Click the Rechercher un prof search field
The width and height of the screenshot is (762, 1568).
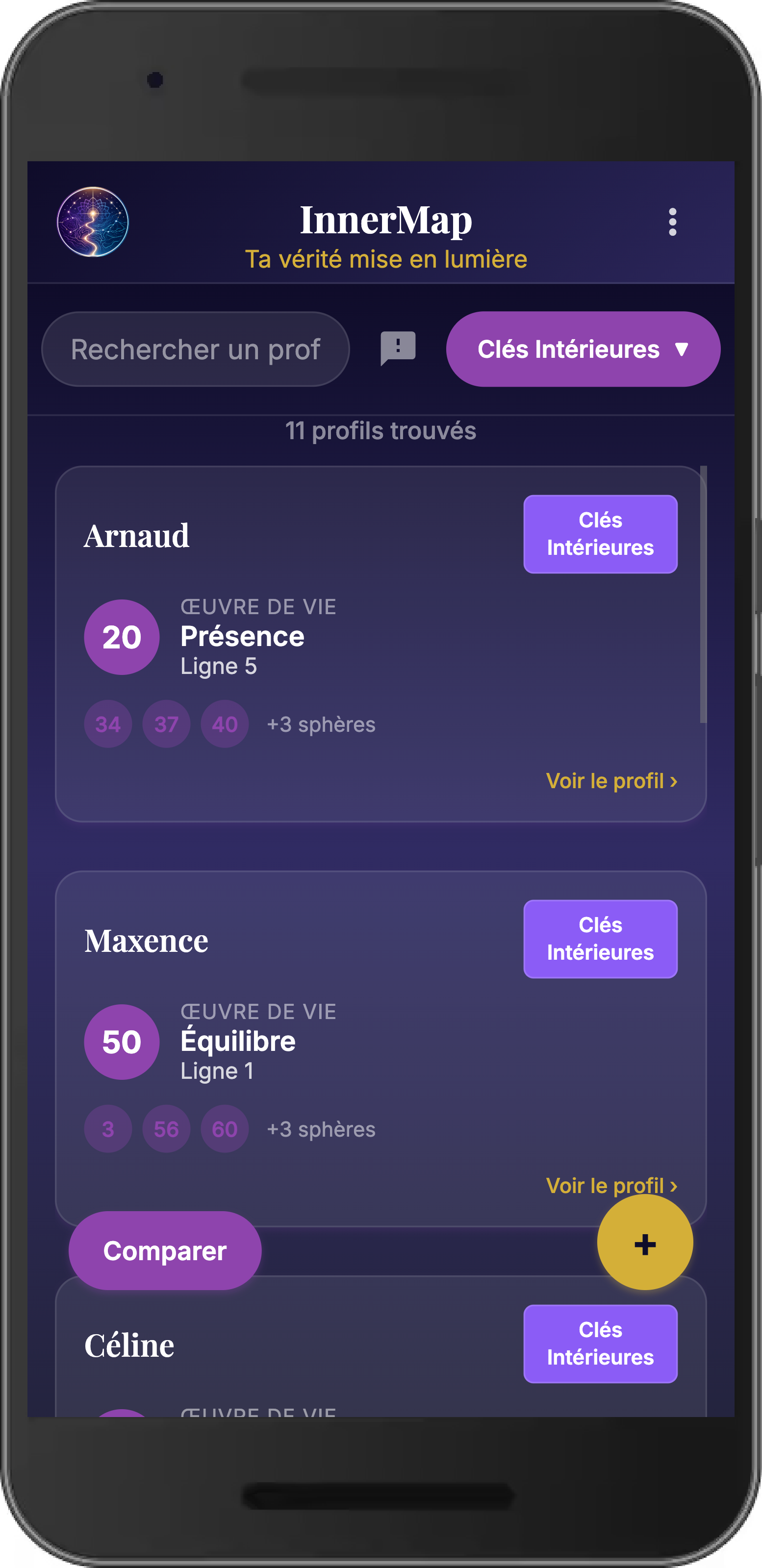pos(196,348)
